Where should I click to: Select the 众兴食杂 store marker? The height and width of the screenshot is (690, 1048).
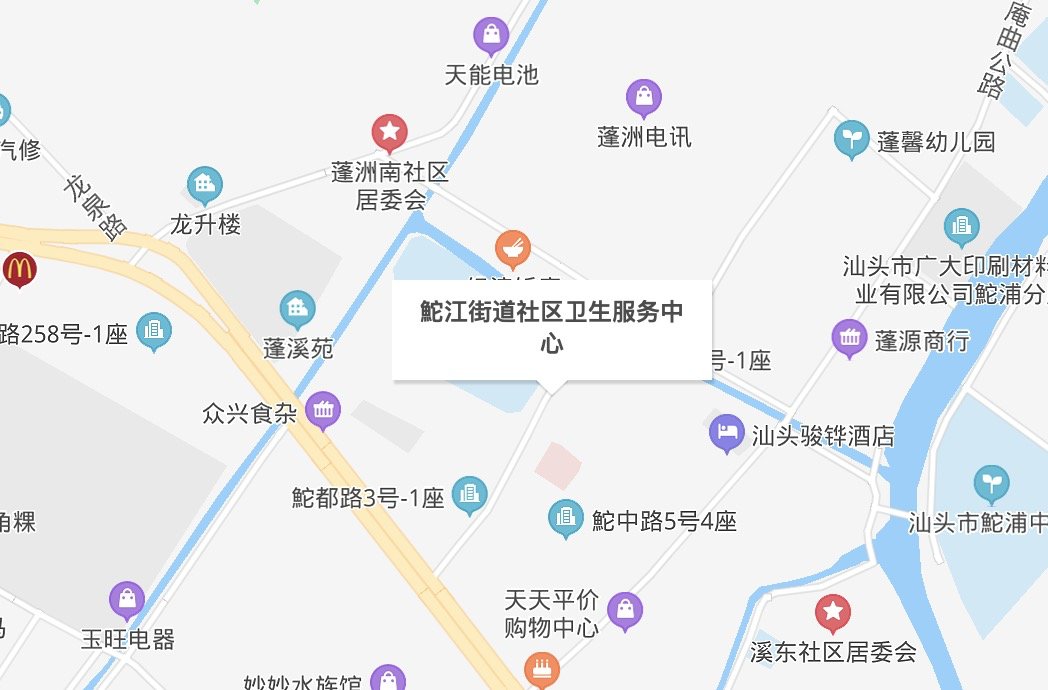click(x=325, y=409)
